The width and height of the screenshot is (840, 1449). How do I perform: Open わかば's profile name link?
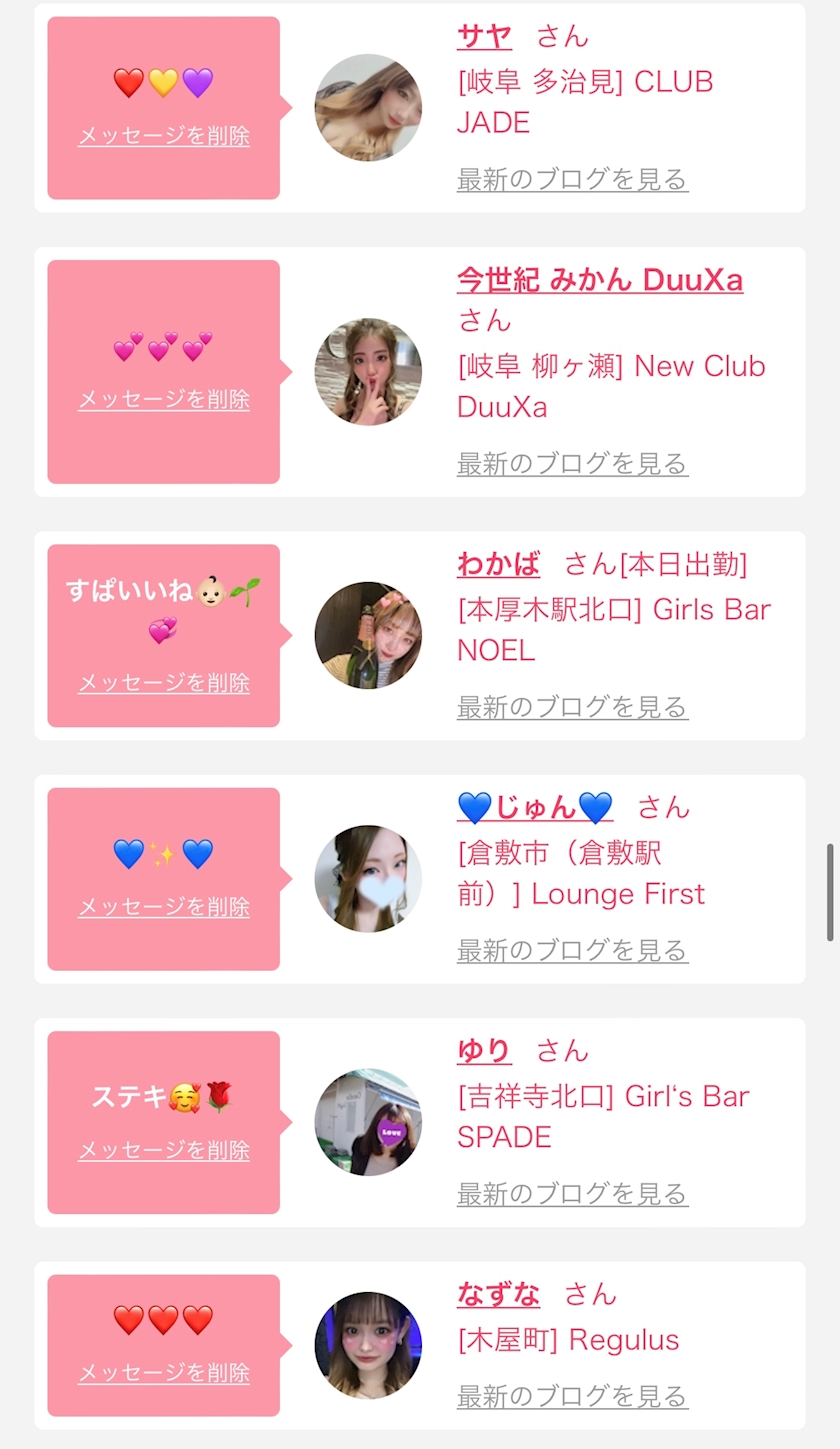(498, 565)
